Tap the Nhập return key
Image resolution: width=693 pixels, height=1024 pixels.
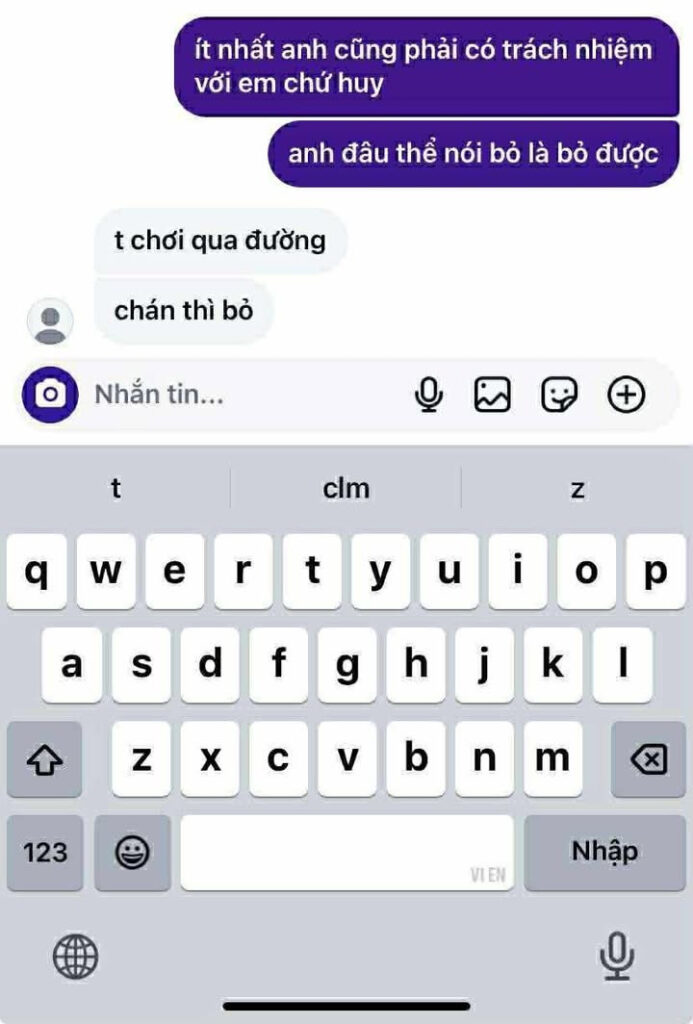click(x=604, y=852)
